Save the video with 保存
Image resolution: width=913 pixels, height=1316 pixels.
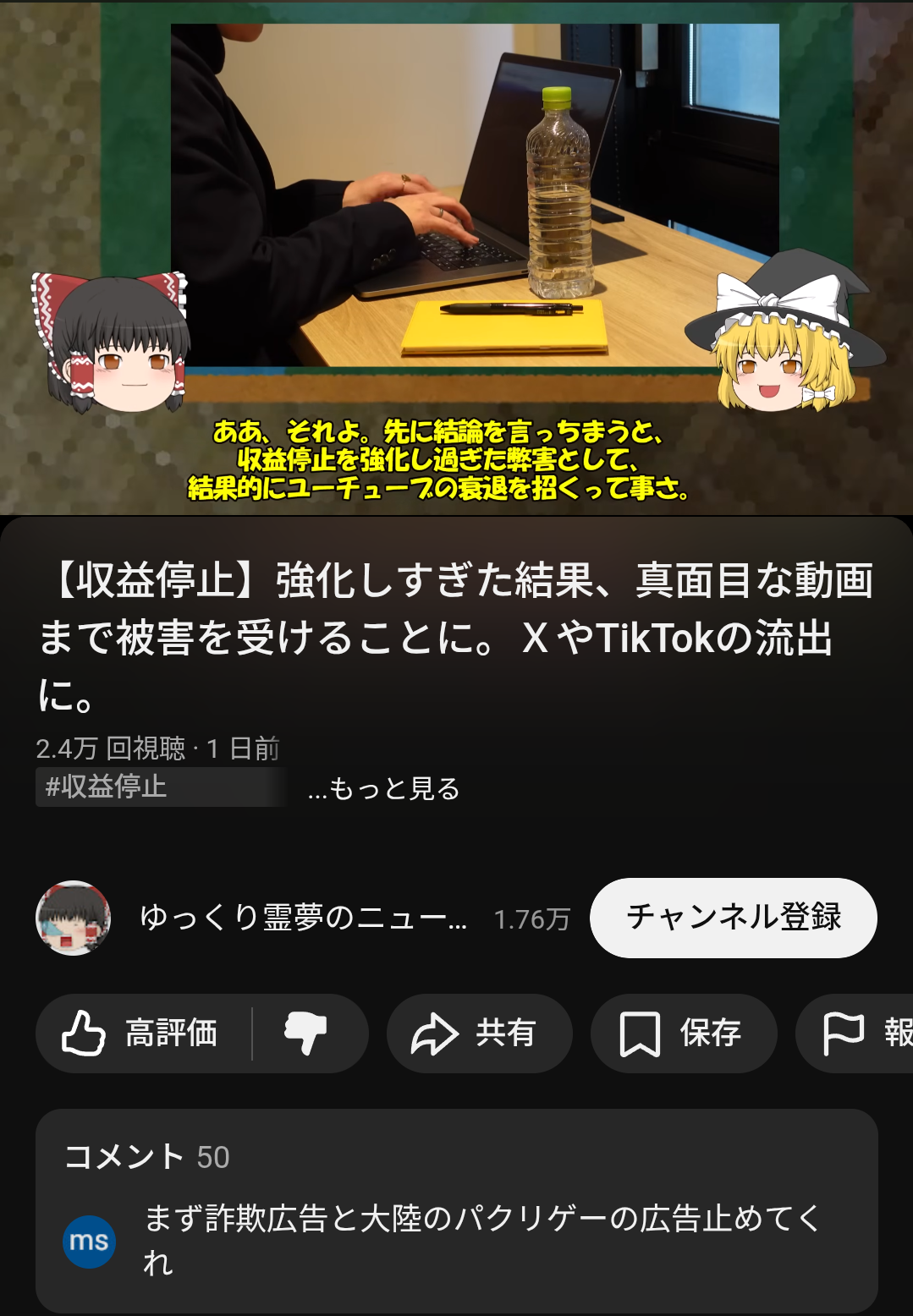pos(683,1033)
